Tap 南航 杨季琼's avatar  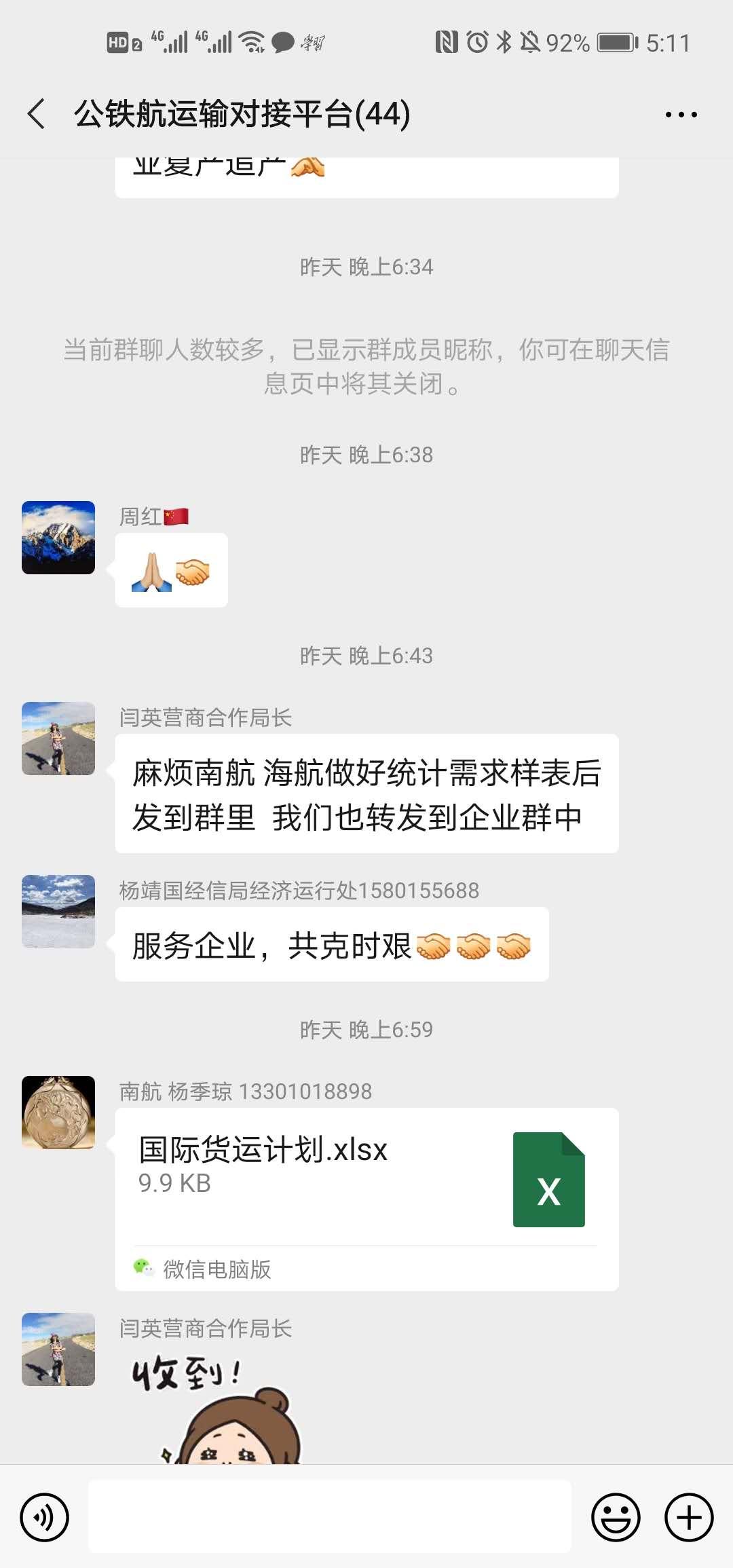point(58,1113)
